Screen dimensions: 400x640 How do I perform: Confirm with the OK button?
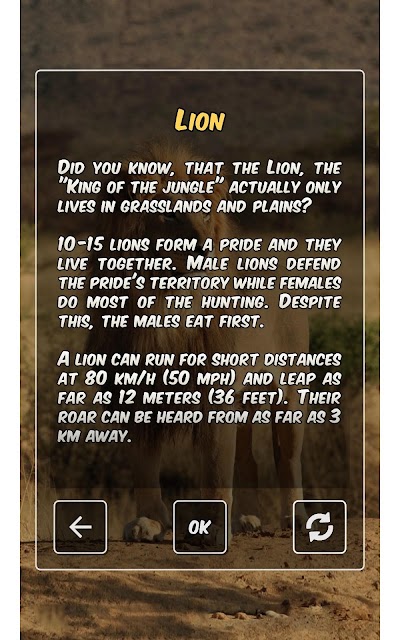pyautogui.click(x=200, y=527)
